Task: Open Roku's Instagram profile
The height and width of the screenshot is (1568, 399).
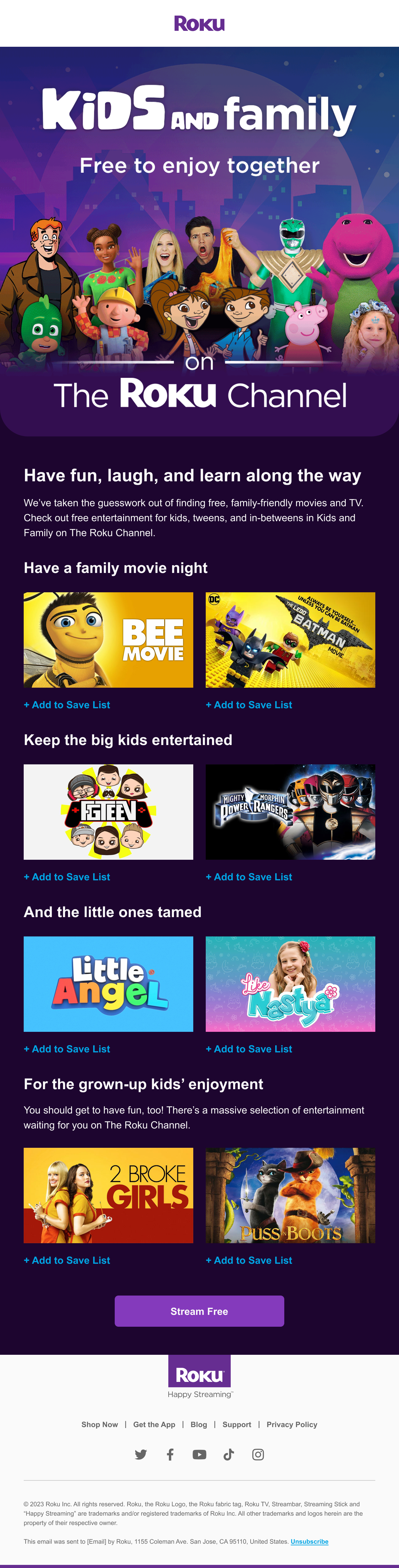Action: (x=258, y=1455)
